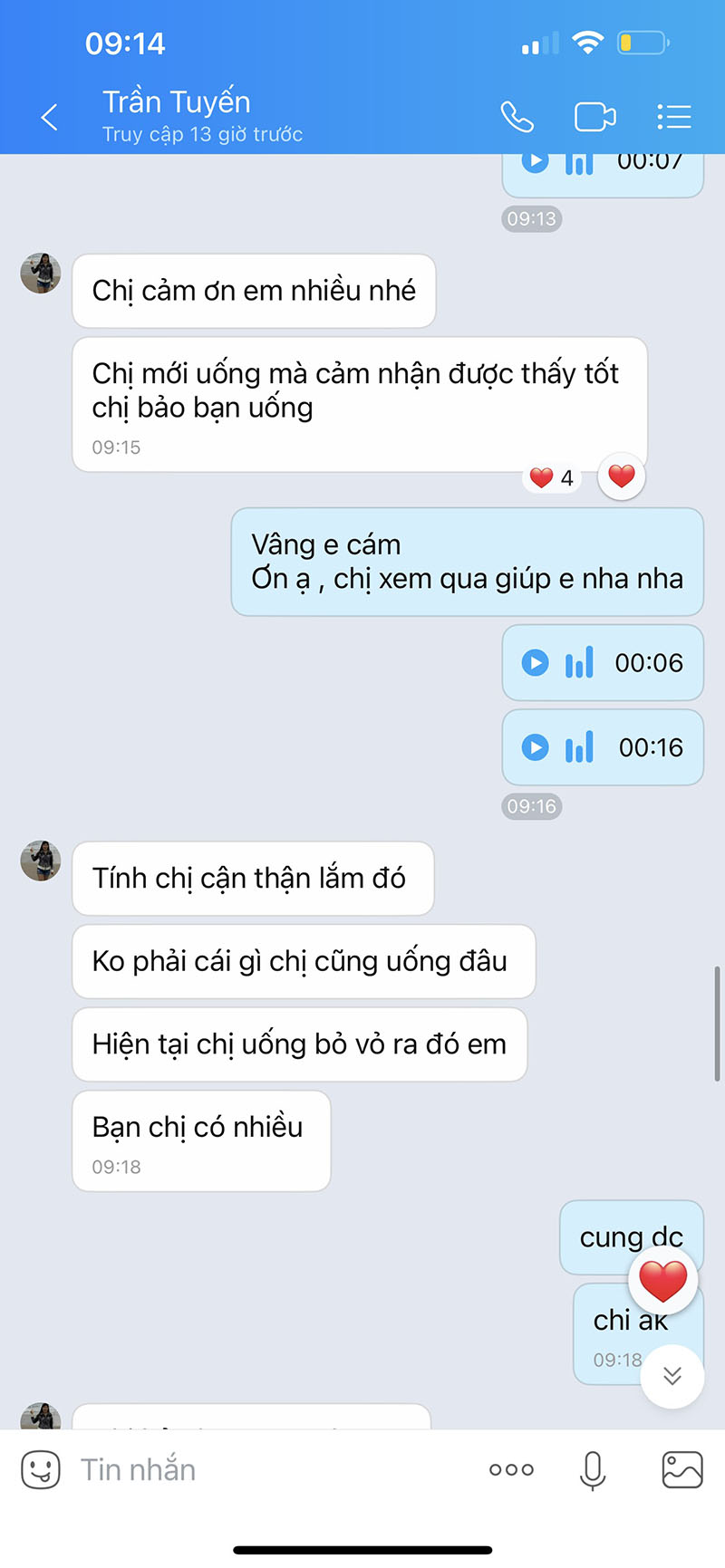Jump to the latest messages
Viewport: 725px width, 1568px height.
coord(672,1376)
